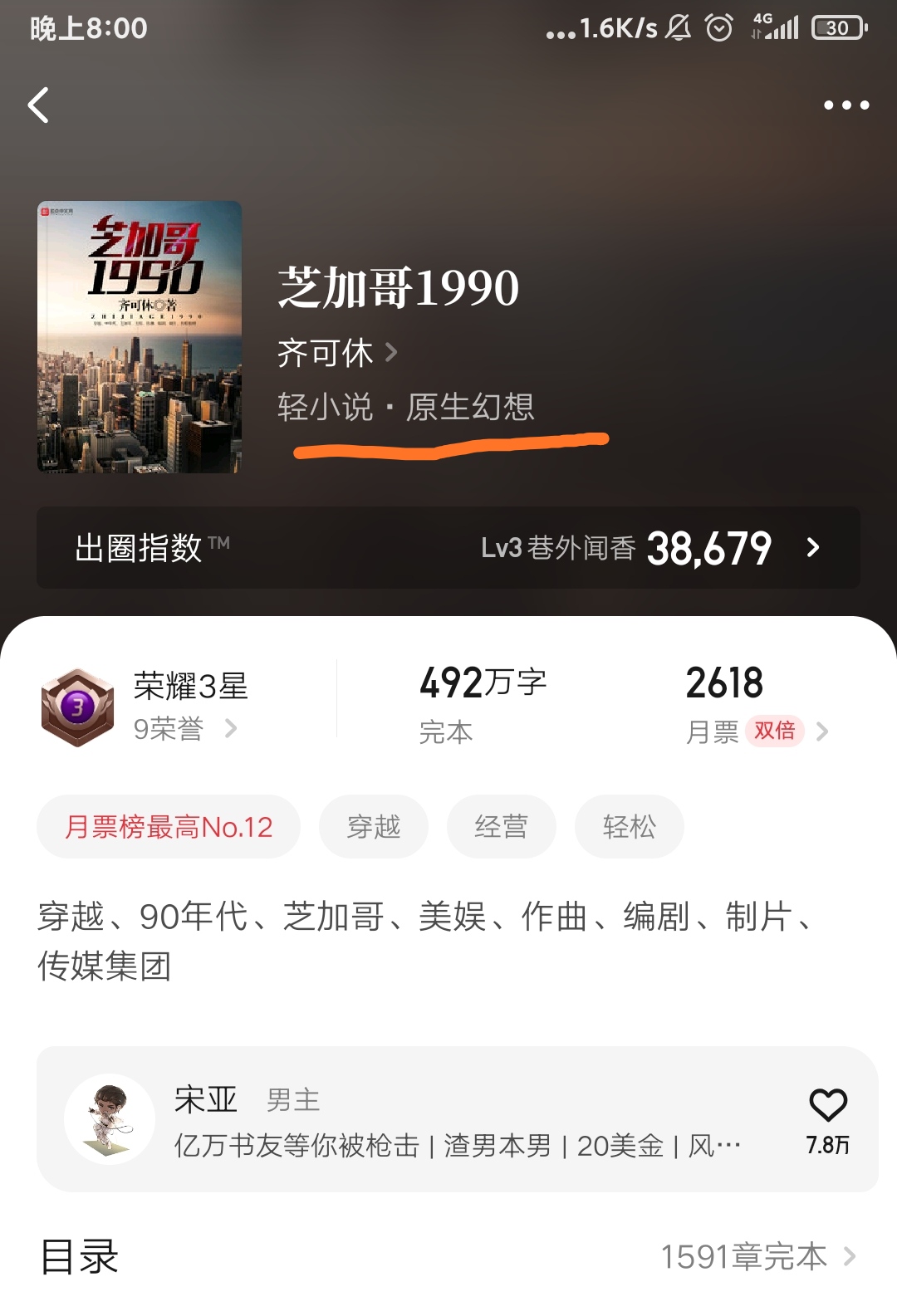Image resolution: width=897 pixels, height=1316 pixels.
Task: Tap the back arrow to leave book page
Action: pyautogui.click(x=37, y=105)
